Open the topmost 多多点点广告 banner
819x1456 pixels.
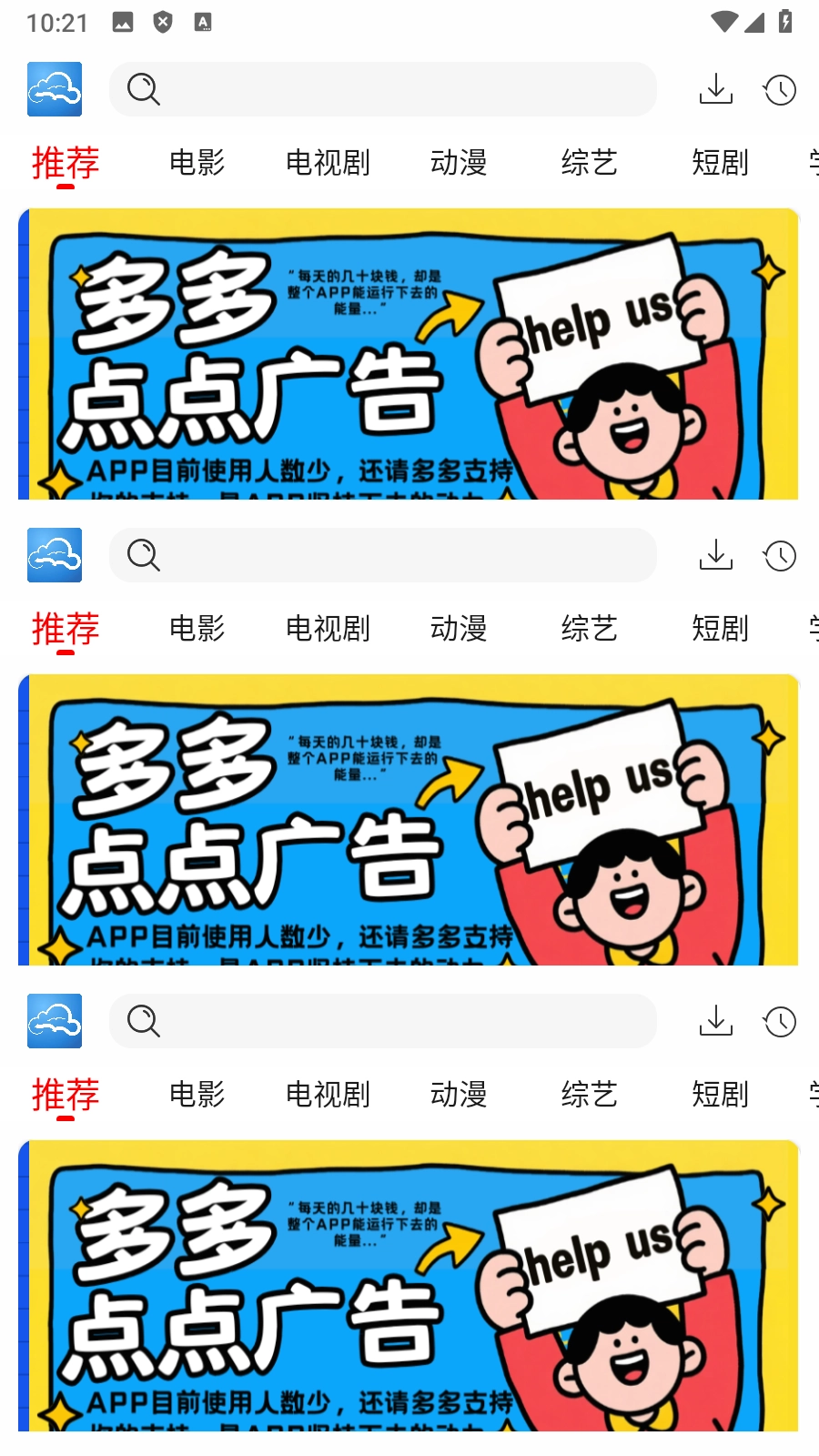(409, 354)
